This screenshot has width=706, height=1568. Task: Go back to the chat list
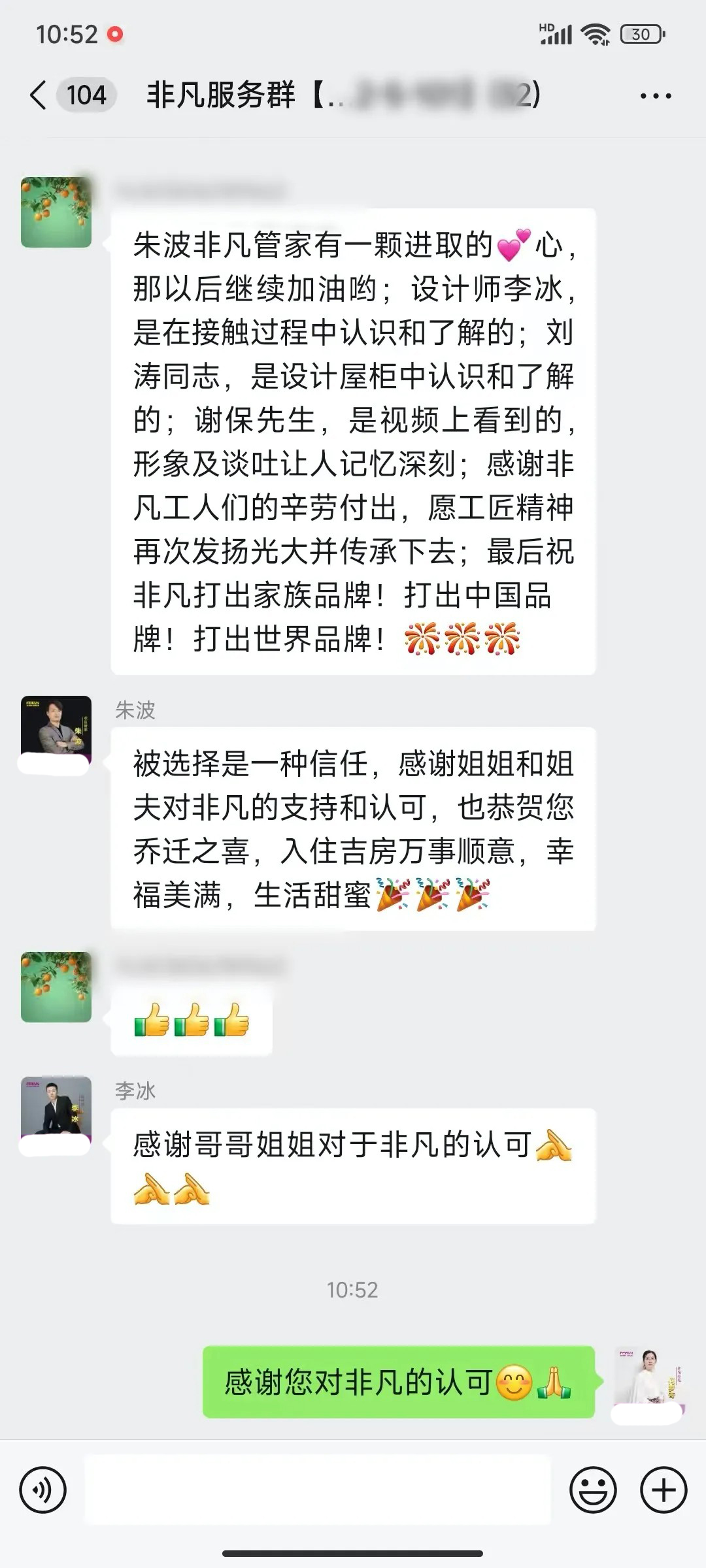pos(39,95)
